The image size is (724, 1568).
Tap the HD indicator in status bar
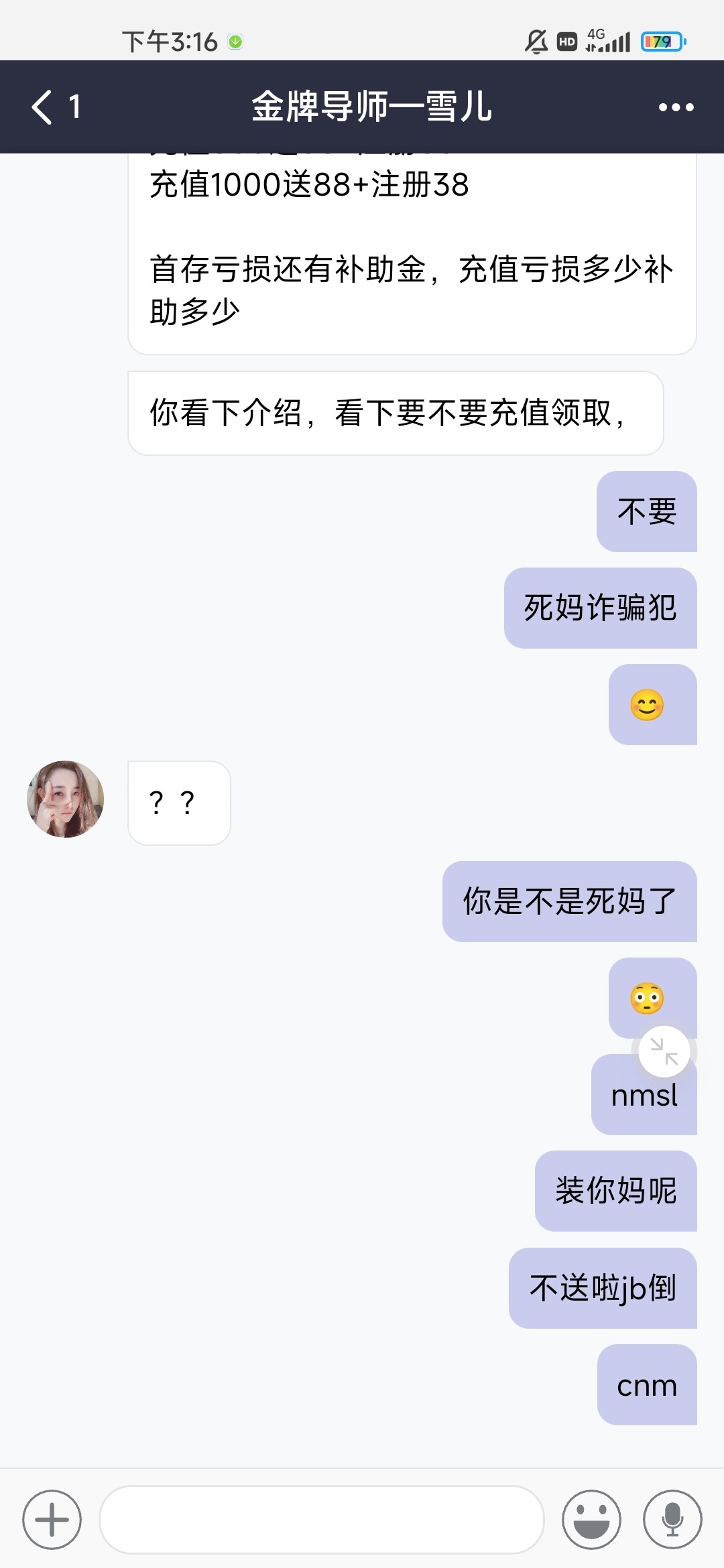pos(566,42)
